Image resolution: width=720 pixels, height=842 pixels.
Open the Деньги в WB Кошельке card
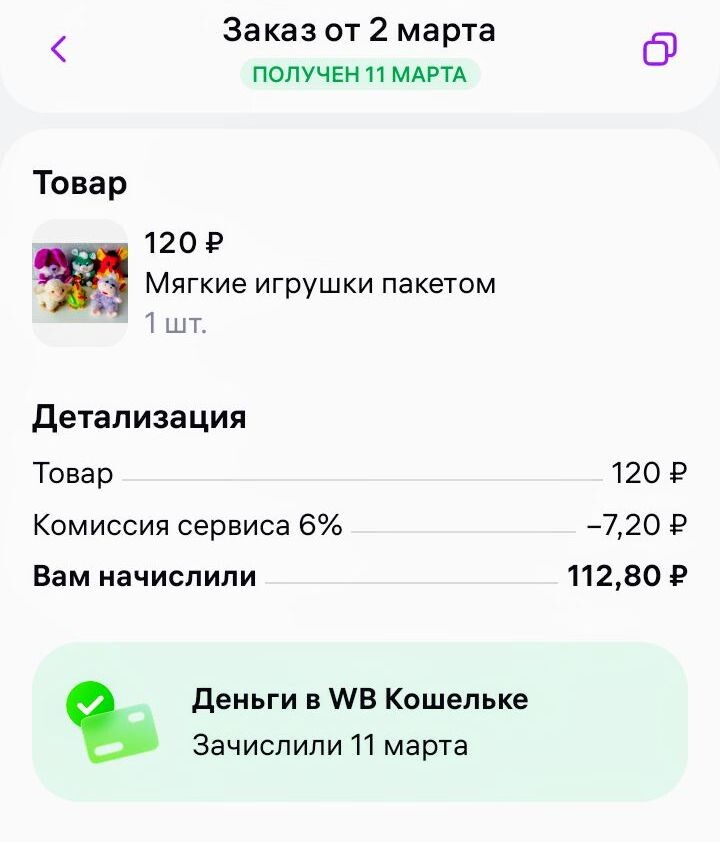360,721
